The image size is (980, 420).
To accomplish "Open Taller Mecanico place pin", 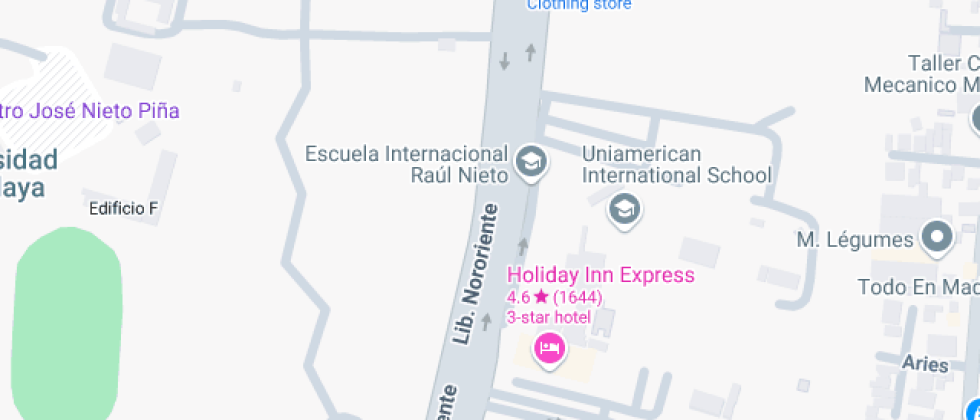I will click(x=976, y=118).
